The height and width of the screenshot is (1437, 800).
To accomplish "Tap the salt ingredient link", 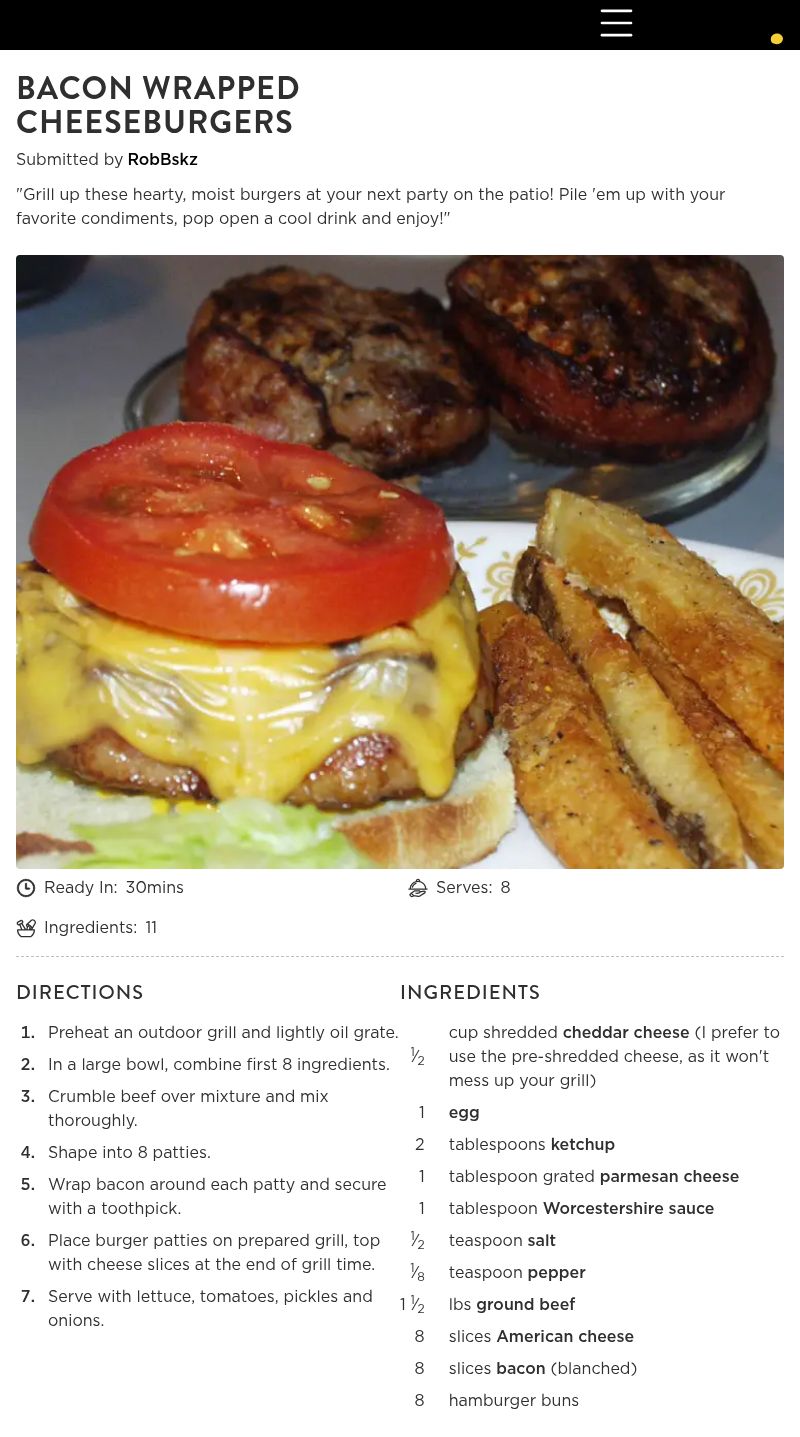I will click(x=542, y=1240).
